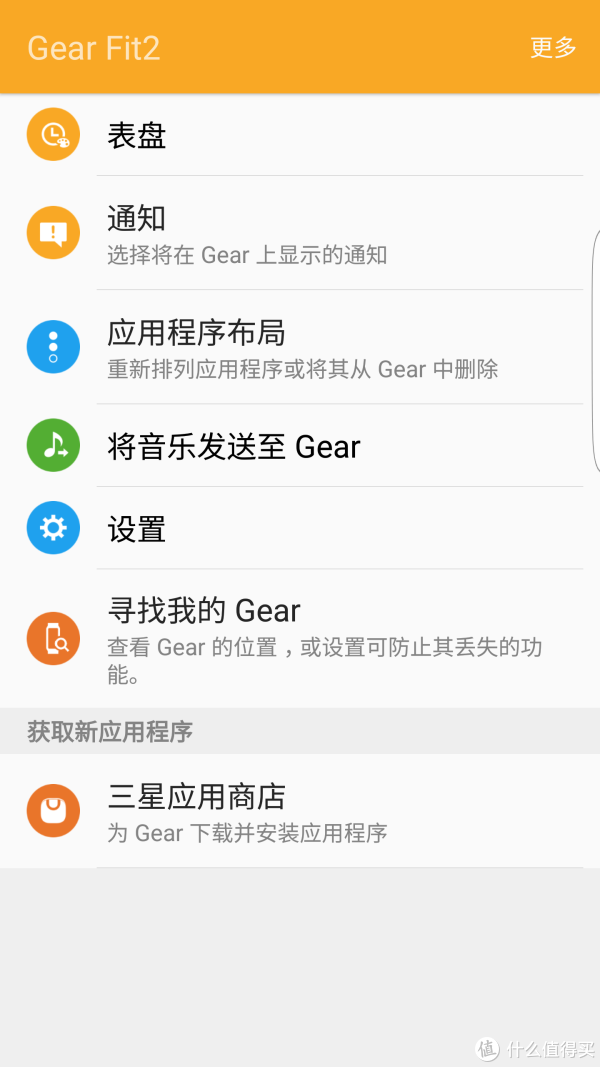Viewport: 600px width, 1067px height.
Task: Open the 表盘 watch face settings
Action: click(x=300, y=135)
